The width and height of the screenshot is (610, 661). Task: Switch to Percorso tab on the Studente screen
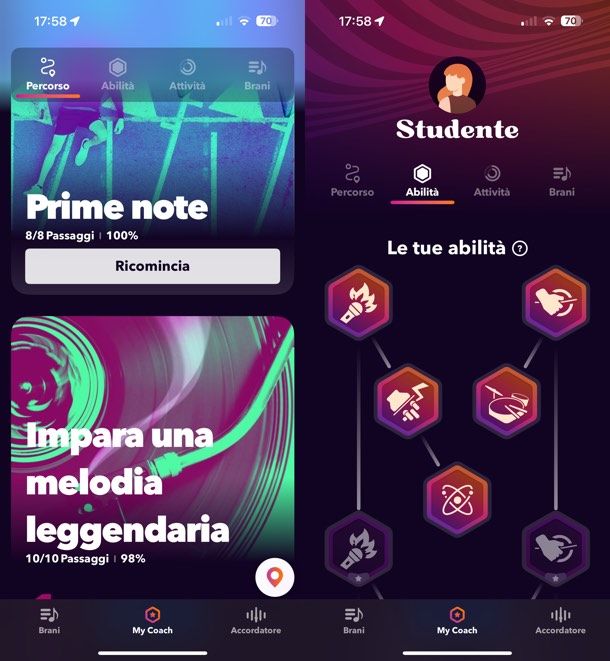(x=352, y=181)
